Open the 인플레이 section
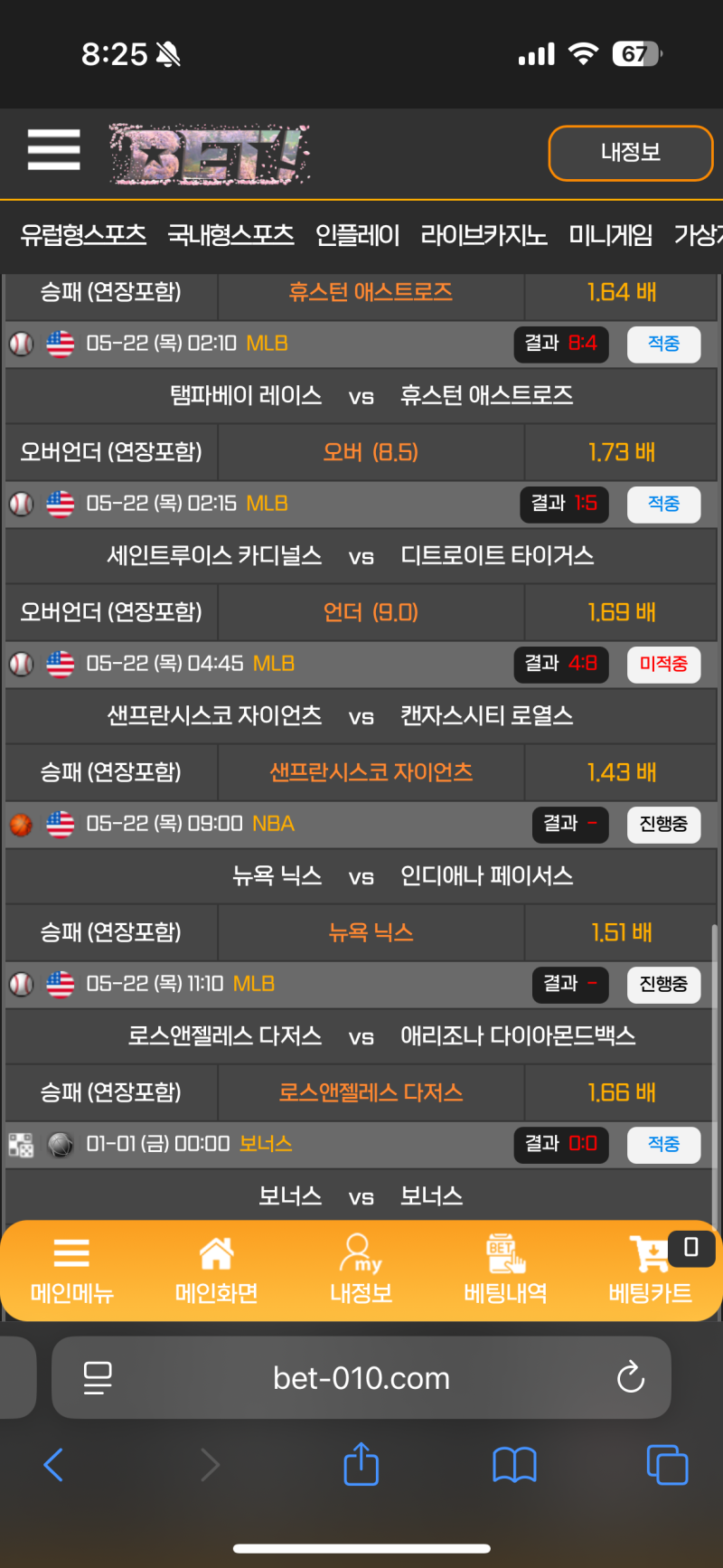 [357, 235]
